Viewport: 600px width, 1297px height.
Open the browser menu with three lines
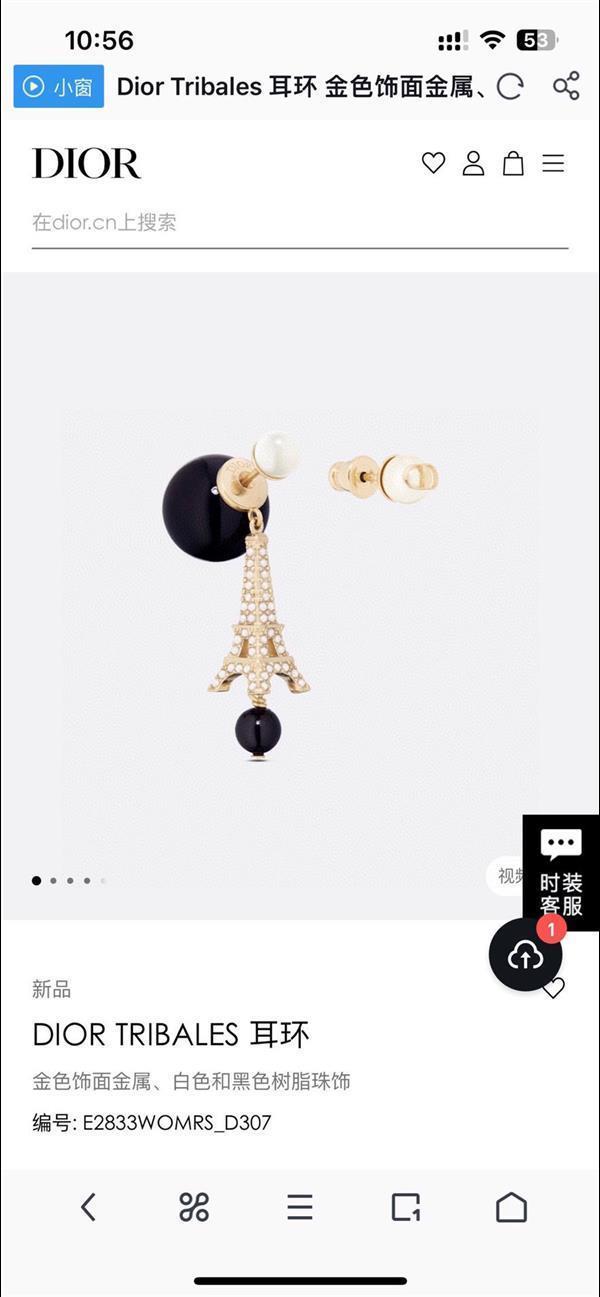(x=300, y=1207)
